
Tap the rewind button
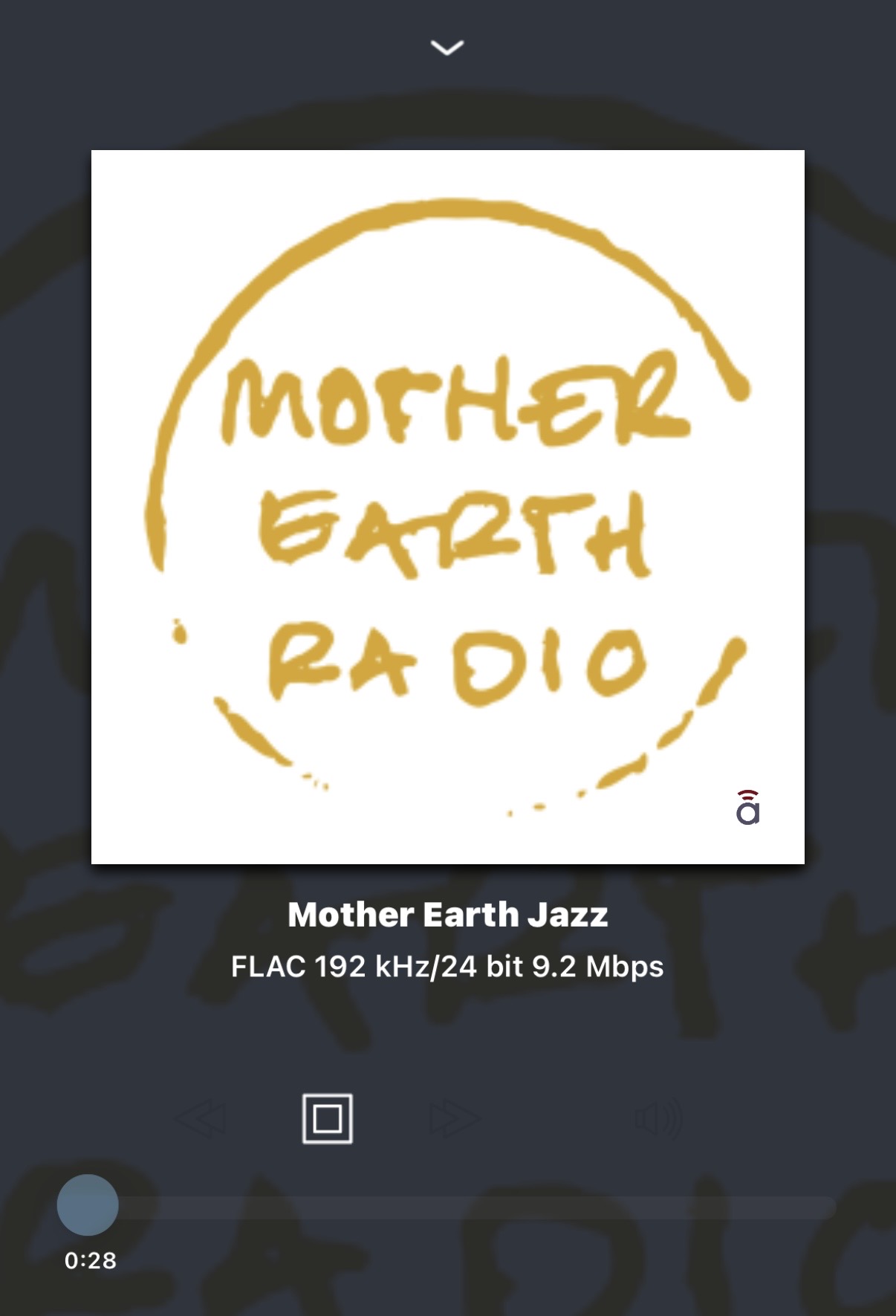[x=199, y=1118]
